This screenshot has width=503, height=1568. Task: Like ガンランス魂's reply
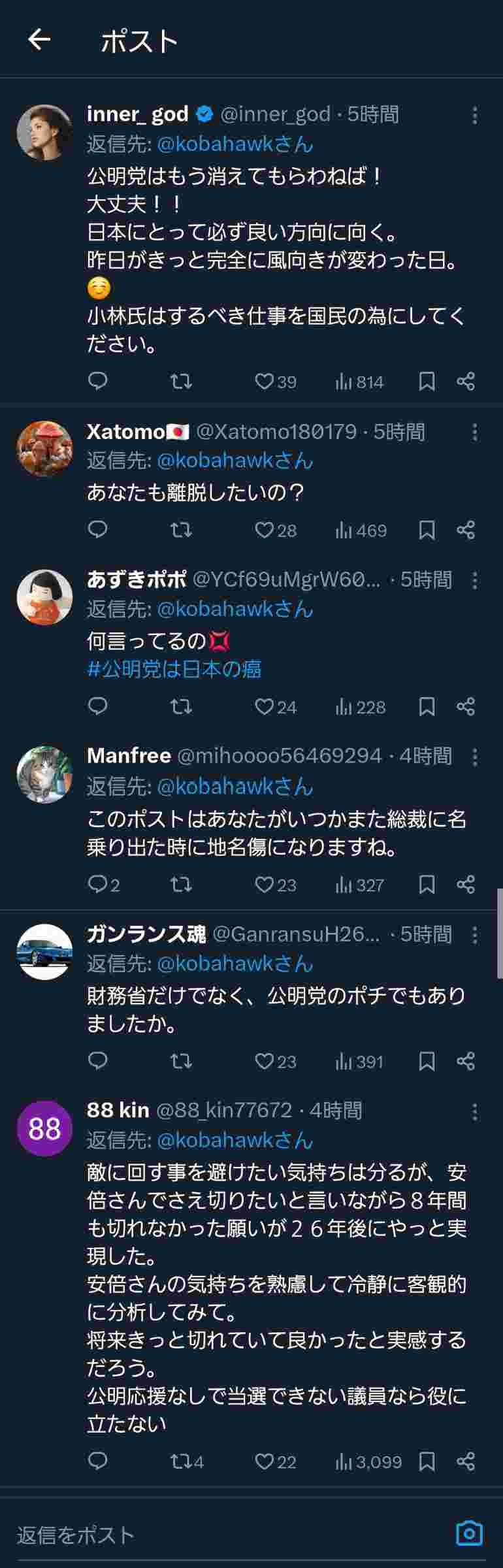[x=264, y=1061]
